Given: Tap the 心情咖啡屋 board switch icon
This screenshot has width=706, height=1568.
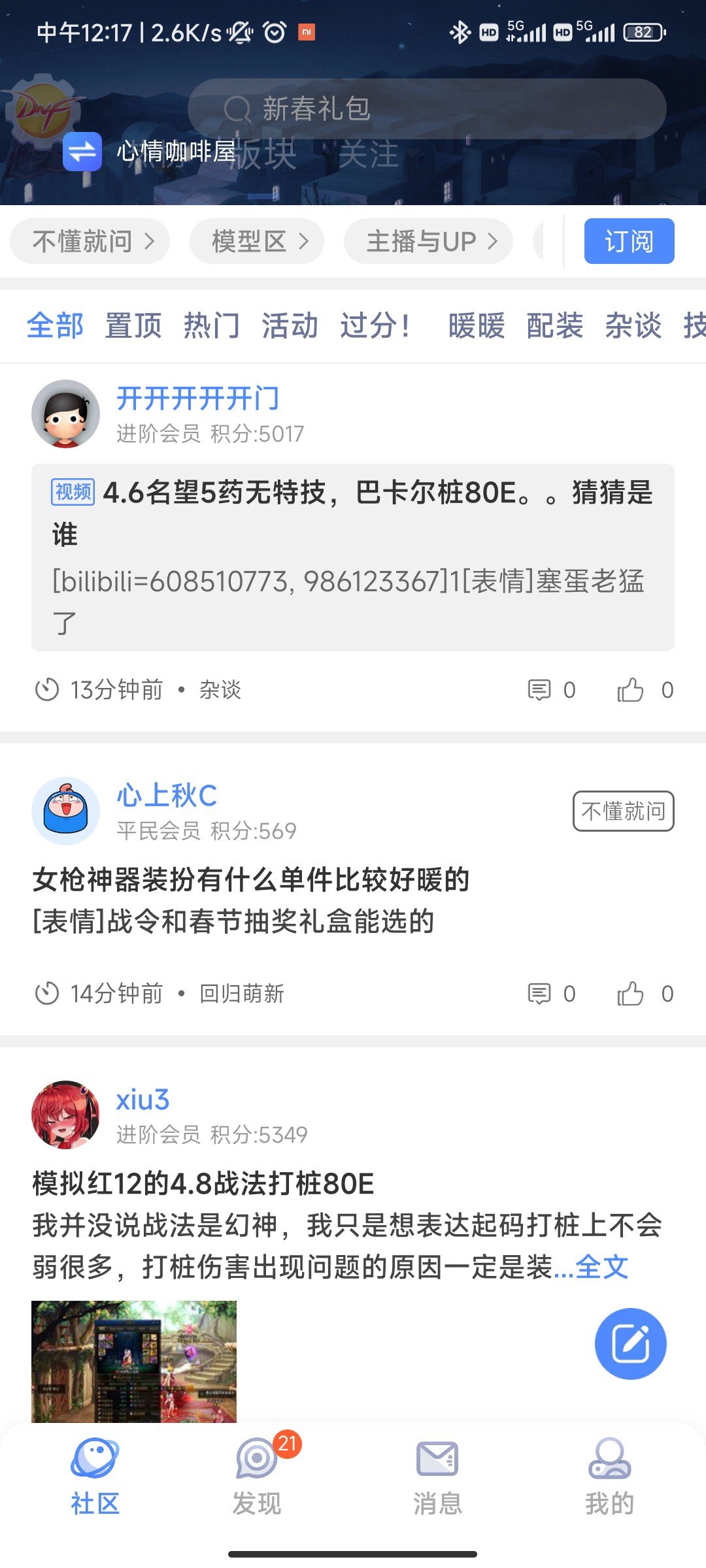Looking at the screenshot, I should pos(82,152).
